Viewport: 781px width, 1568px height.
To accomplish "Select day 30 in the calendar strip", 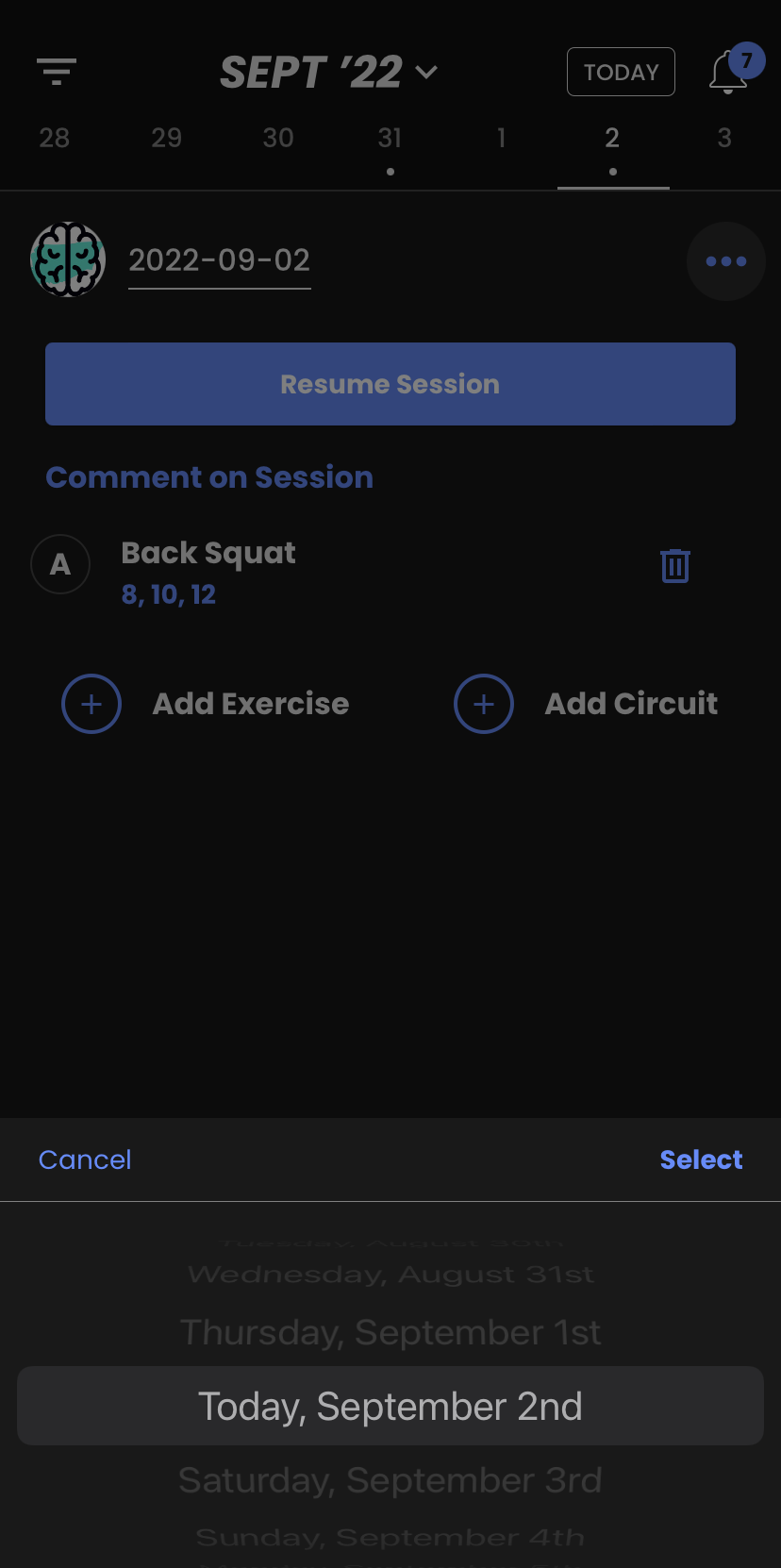I will click(278, 139).
